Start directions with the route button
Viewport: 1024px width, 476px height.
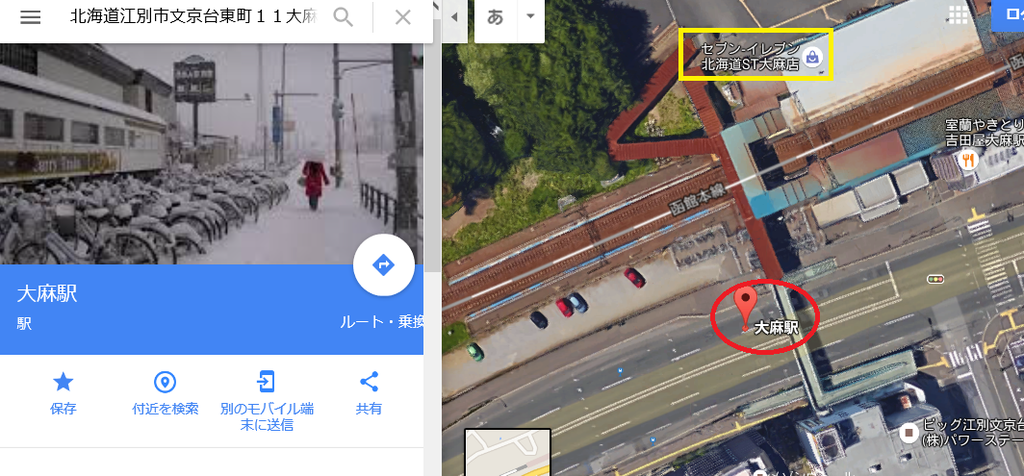(x=383, y=266)
